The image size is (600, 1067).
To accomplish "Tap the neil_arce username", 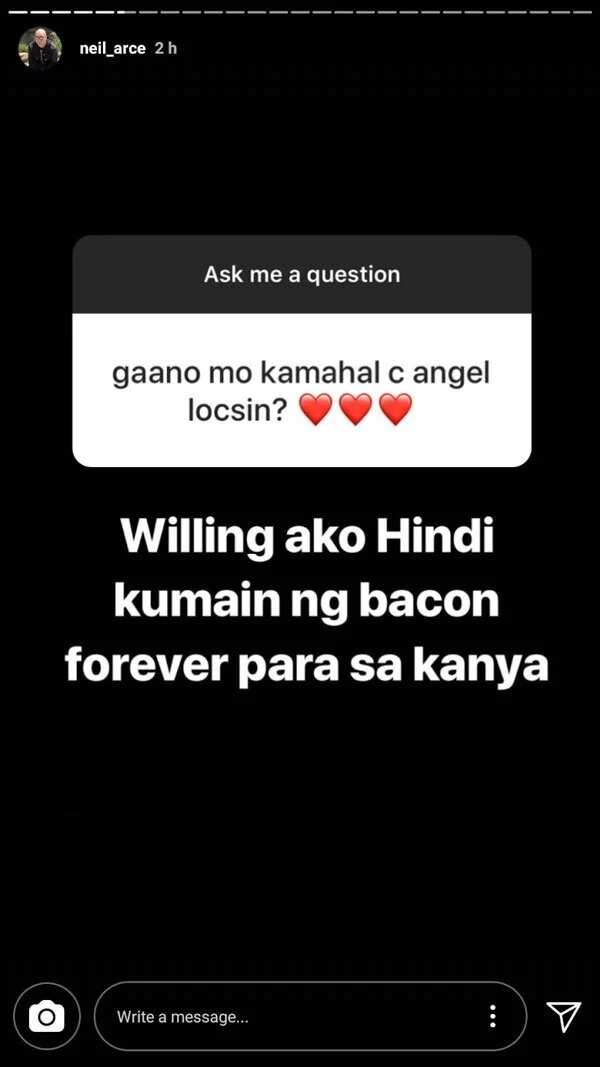I will coord(112,49).
